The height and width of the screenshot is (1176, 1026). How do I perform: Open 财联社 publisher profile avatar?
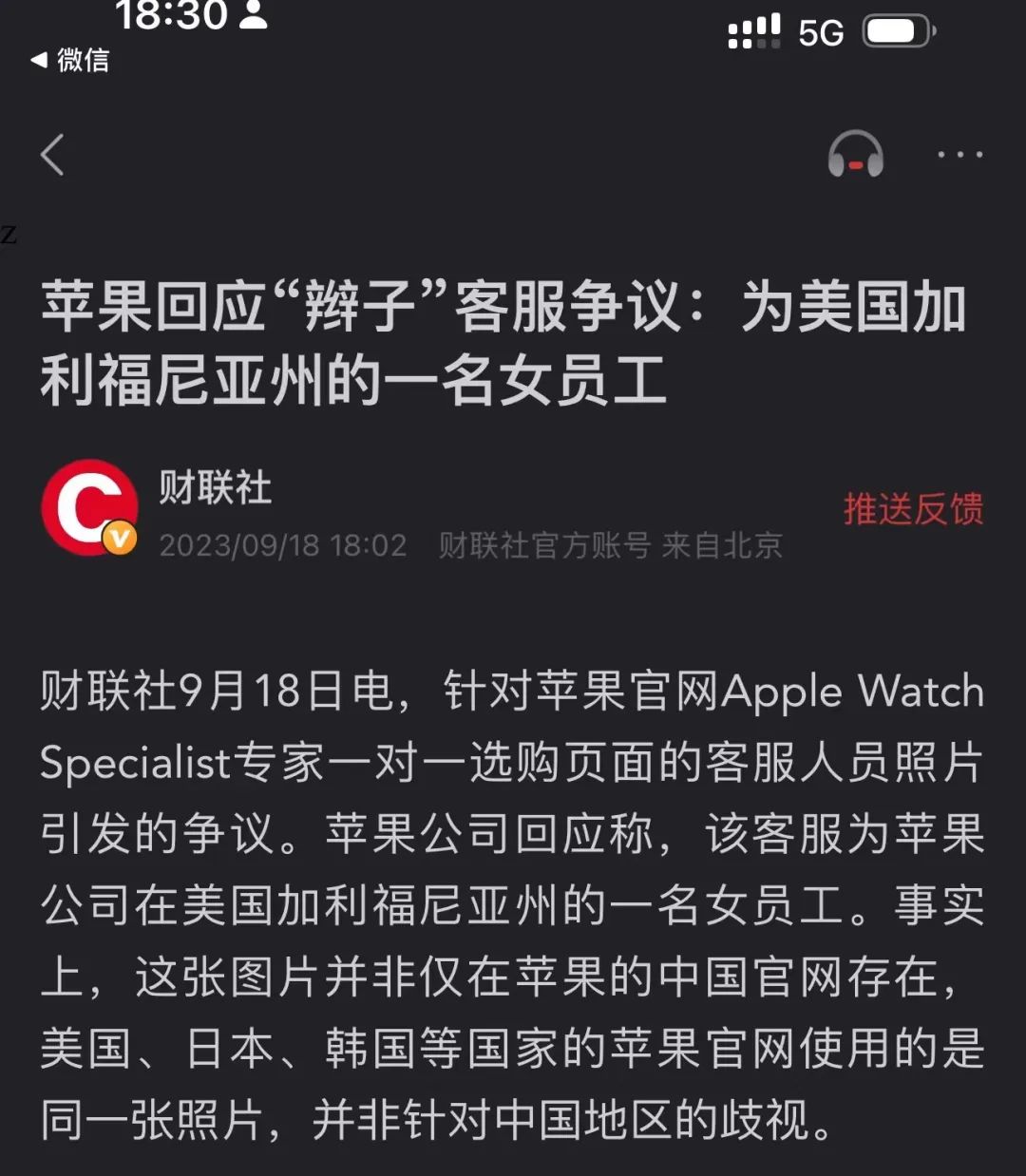pyautogui.click(x=89, y=507)
